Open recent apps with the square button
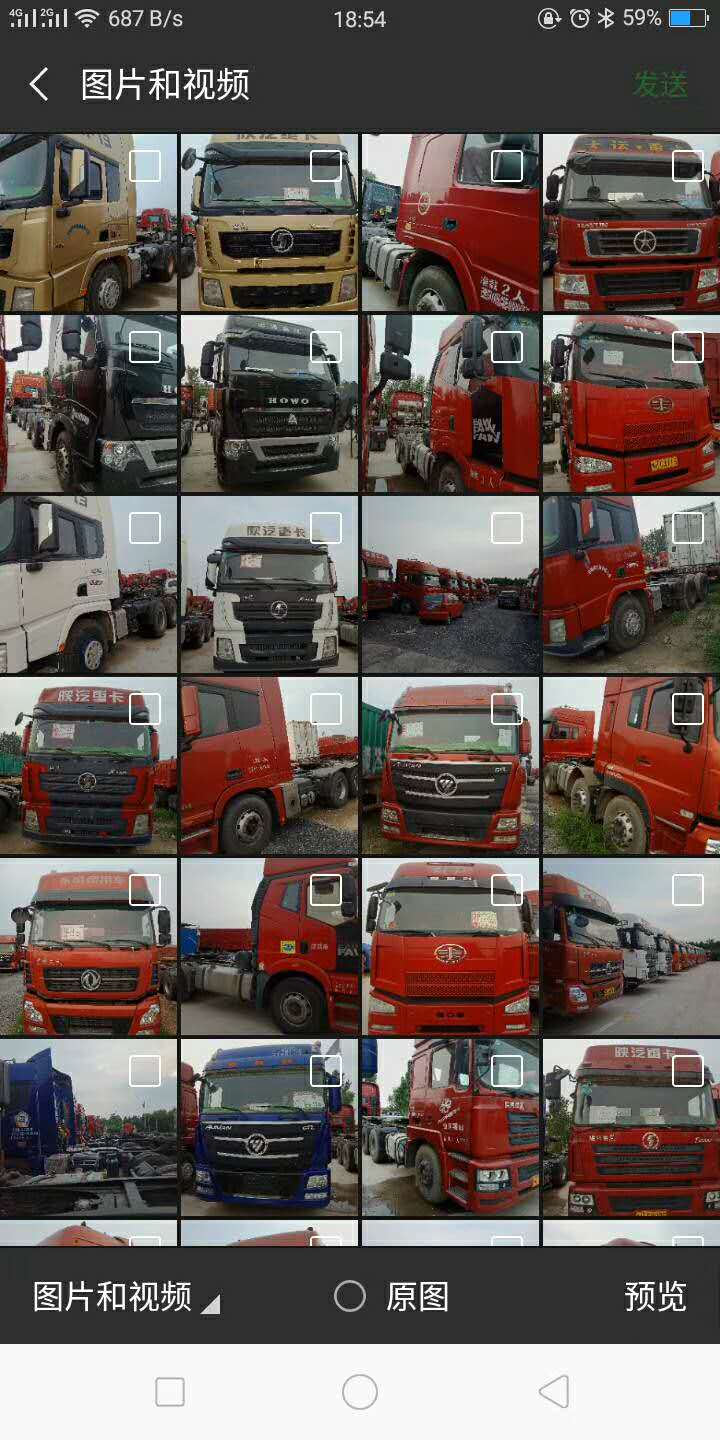720x1440 pixels. [x=170, y=1391]
